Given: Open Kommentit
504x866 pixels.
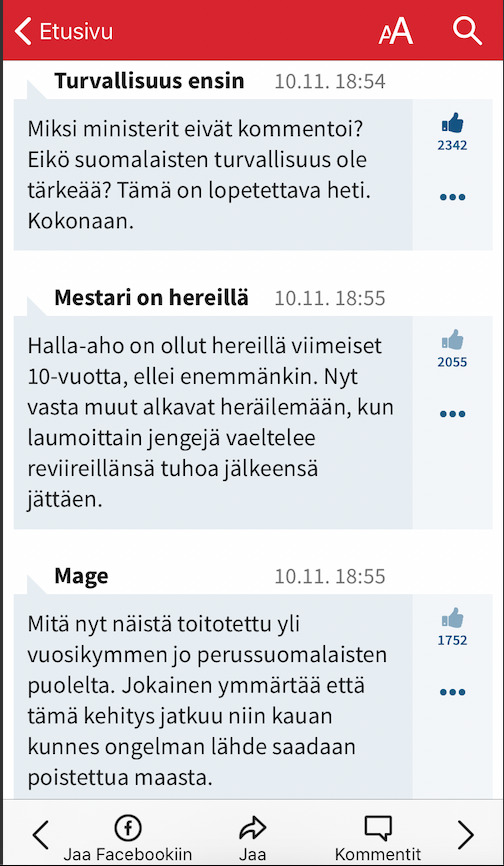Looking at the screenshot, I should coord(378,838).
